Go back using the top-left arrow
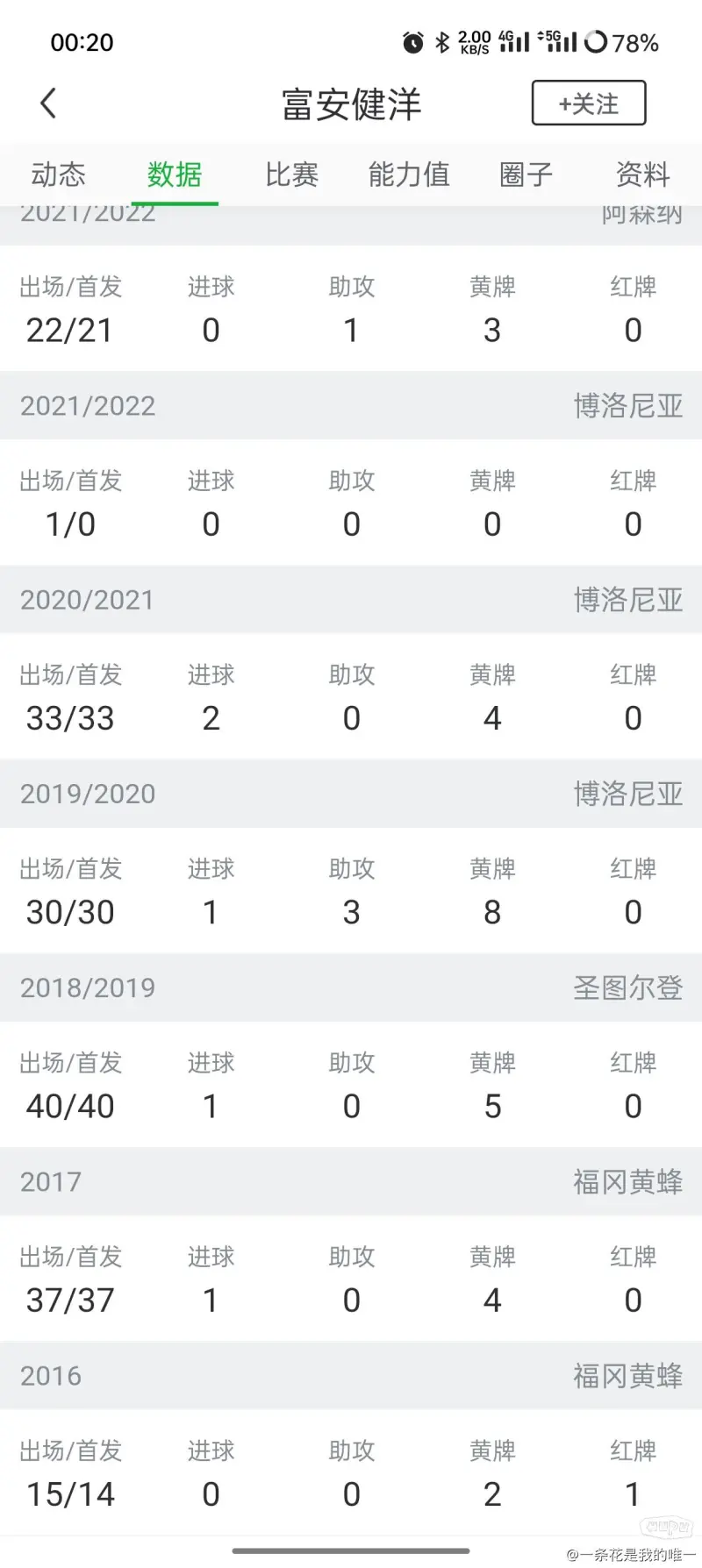 pos(48,103)
